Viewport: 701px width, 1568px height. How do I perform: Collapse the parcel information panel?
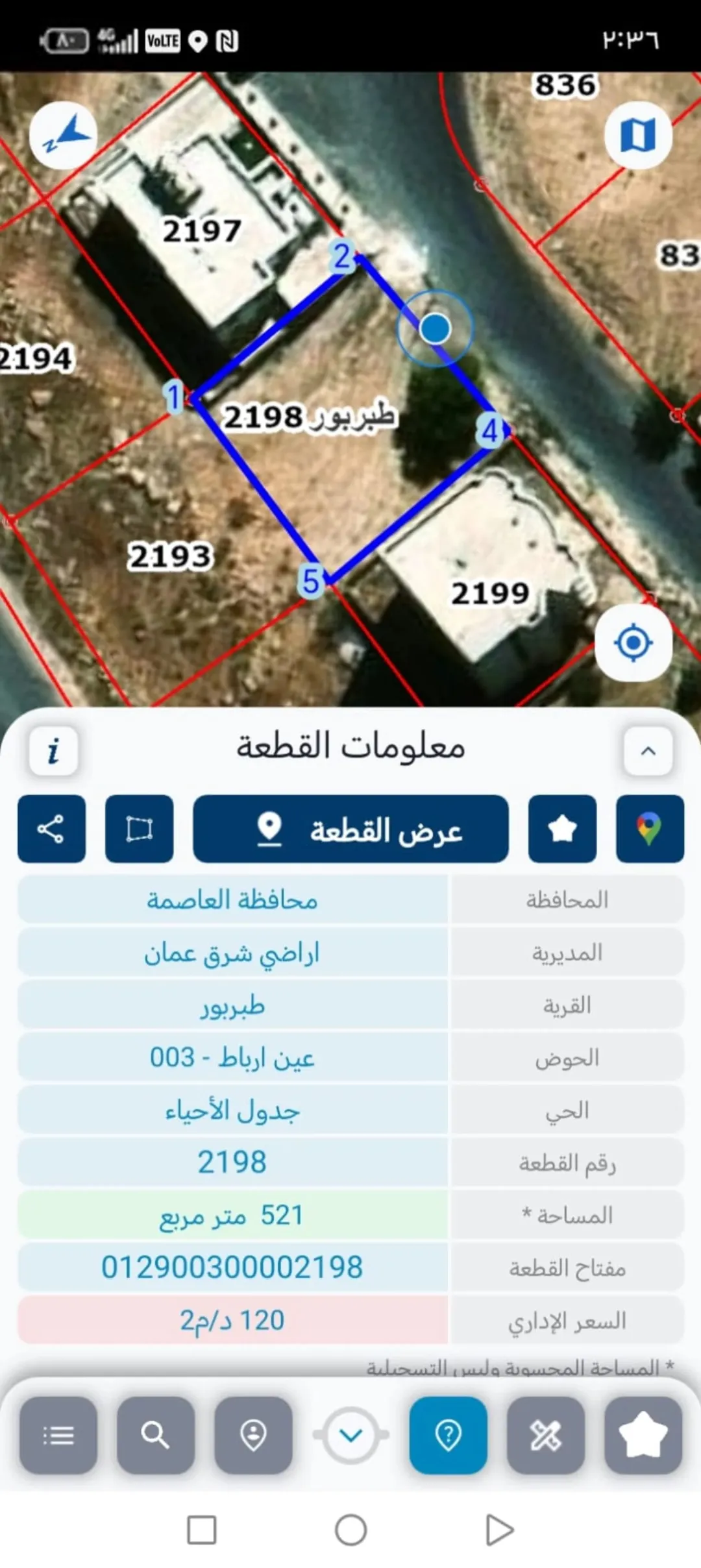pyautogui.click(x=648, y=751)
